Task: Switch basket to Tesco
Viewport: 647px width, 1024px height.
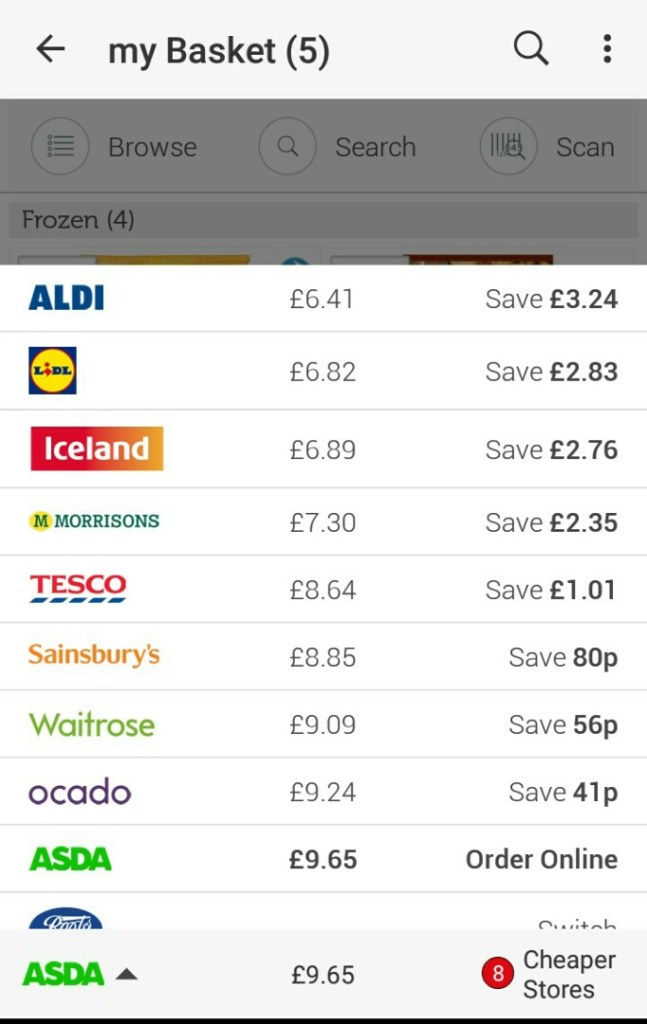Action: click(323, 589)
